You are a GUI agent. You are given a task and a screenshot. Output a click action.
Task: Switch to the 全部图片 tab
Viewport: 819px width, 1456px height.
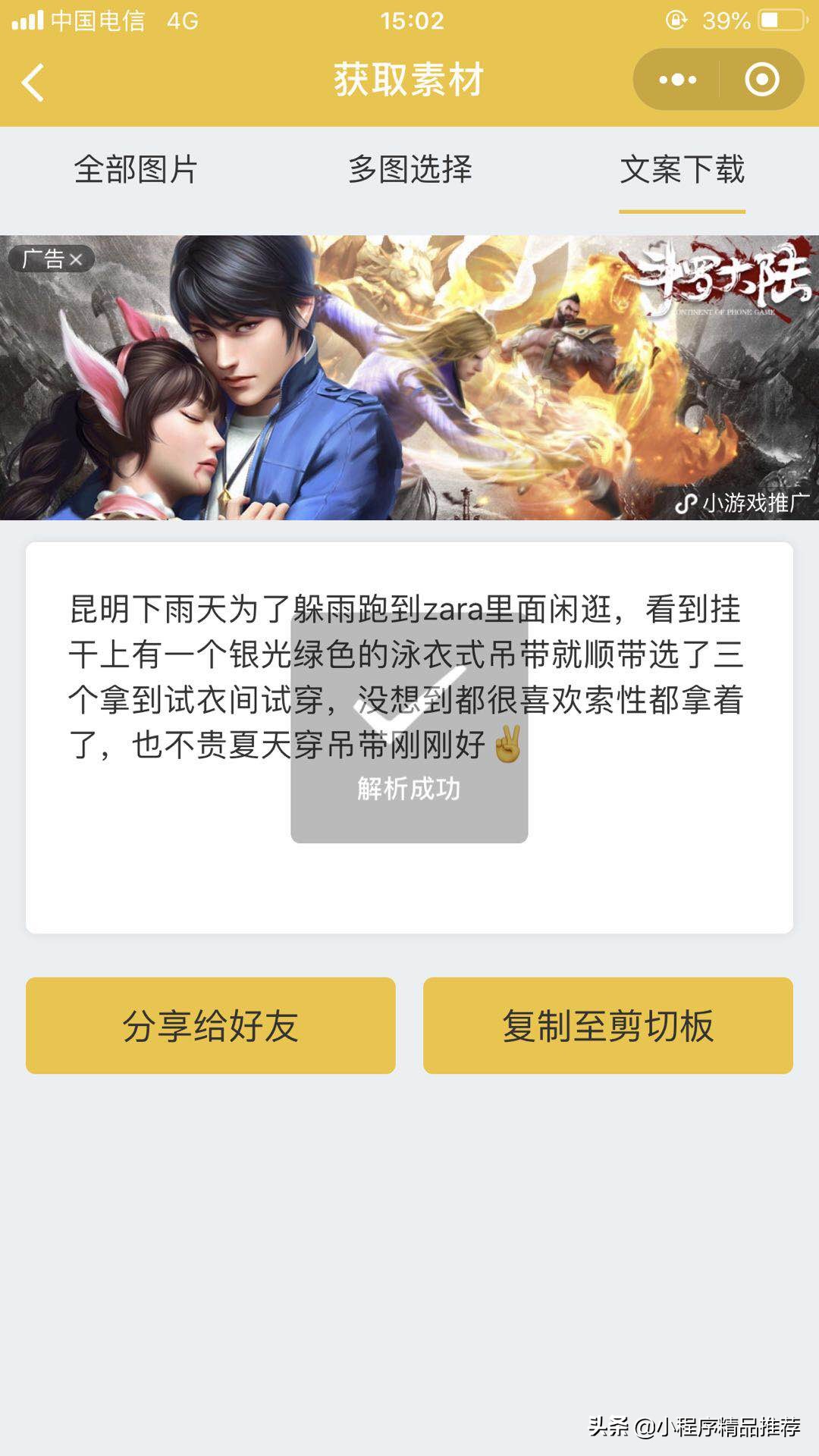tap(136, 170)
